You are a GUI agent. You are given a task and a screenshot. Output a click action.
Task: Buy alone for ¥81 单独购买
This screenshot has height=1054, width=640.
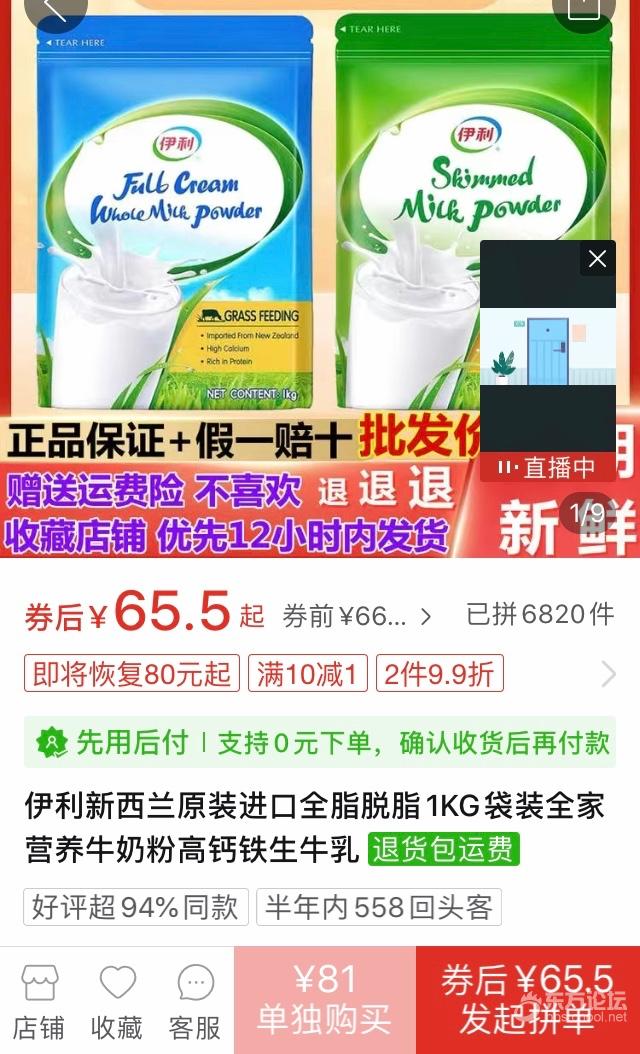[324, 1000]
